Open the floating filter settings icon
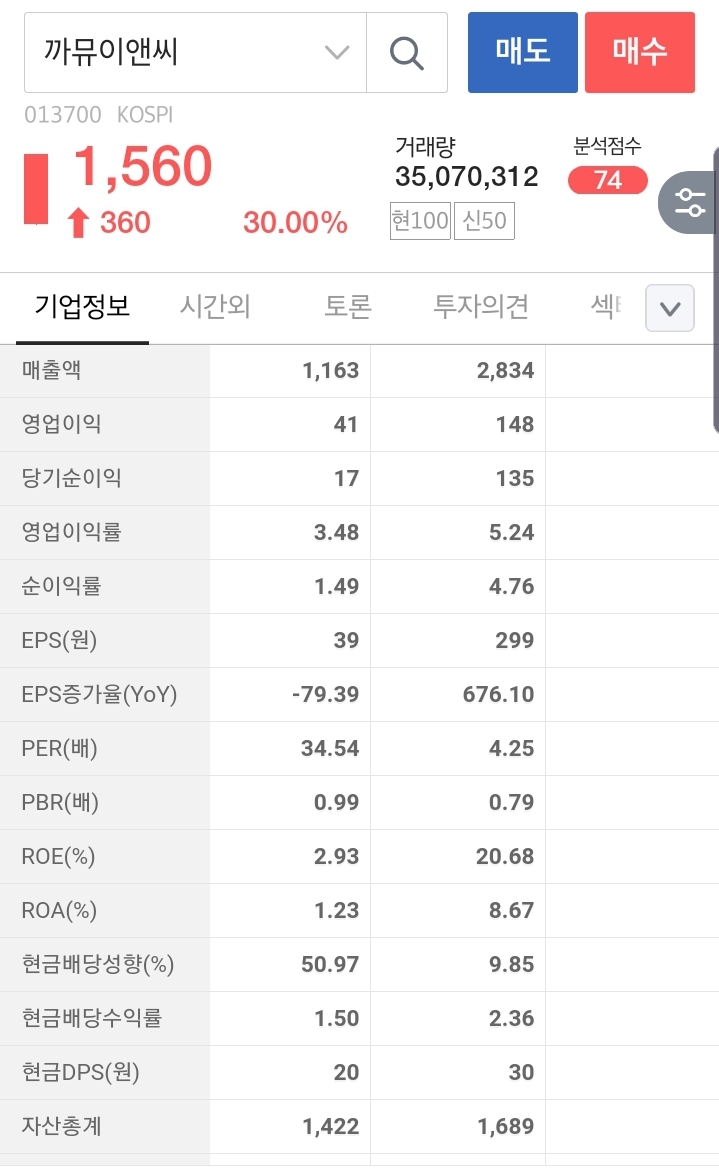 690,202
